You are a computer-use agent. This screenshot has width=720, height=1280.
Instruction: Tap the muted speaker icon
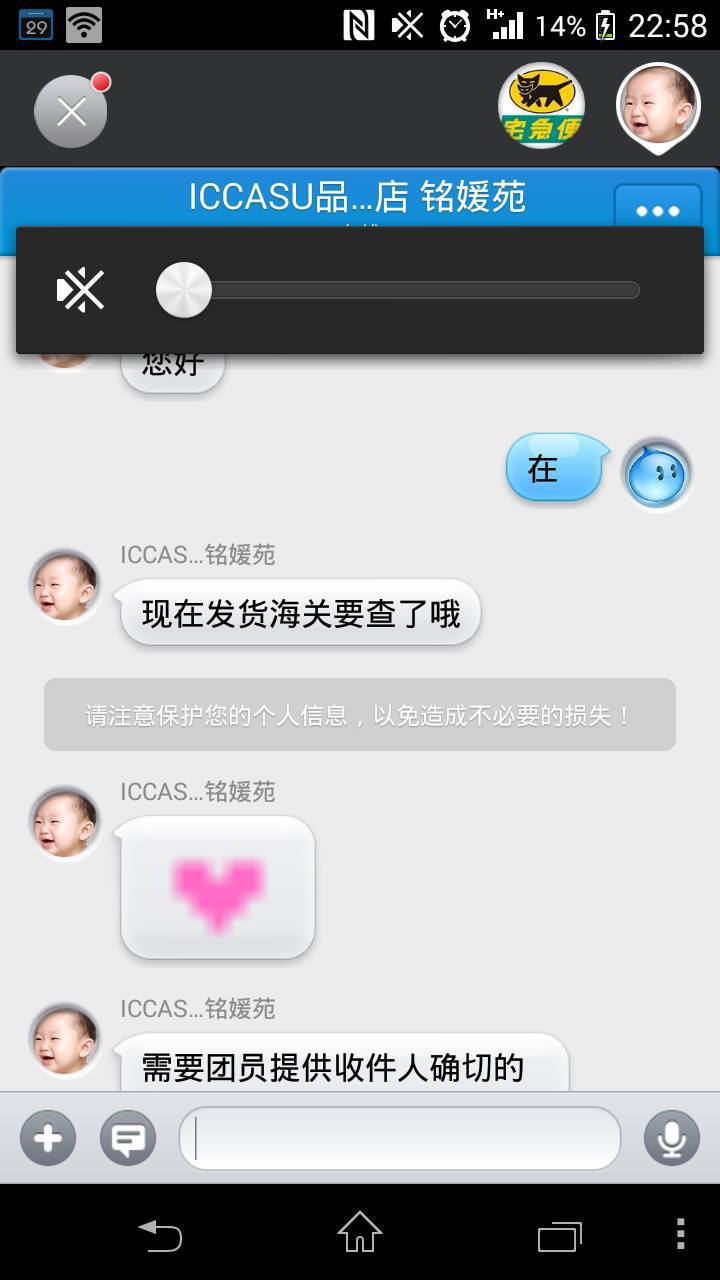82,291
